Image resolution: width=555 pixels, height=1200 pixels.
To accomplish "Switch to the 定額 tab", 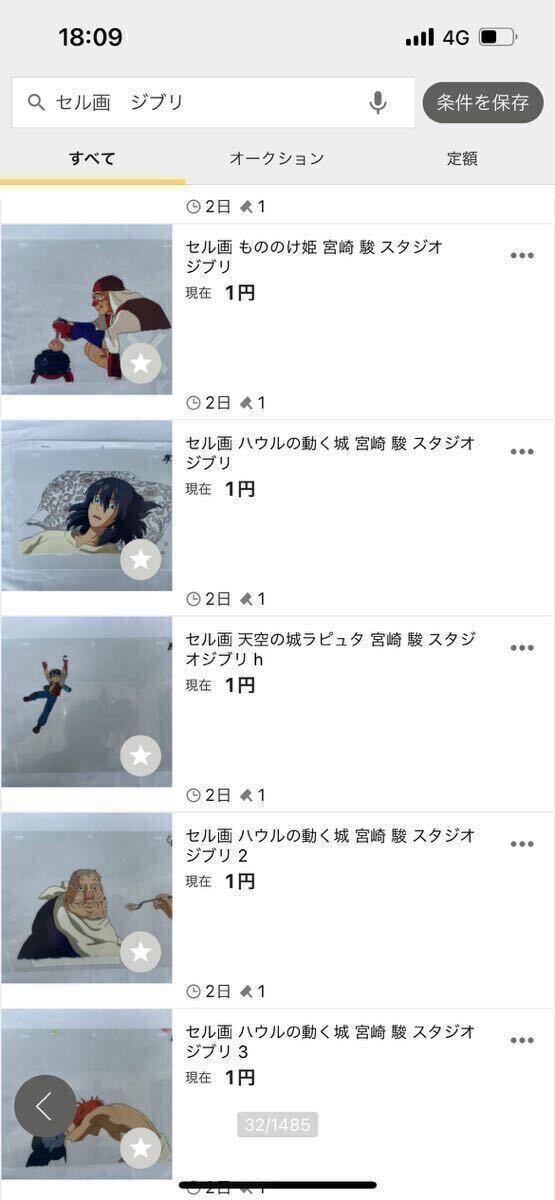I will (x=462, y=158).
